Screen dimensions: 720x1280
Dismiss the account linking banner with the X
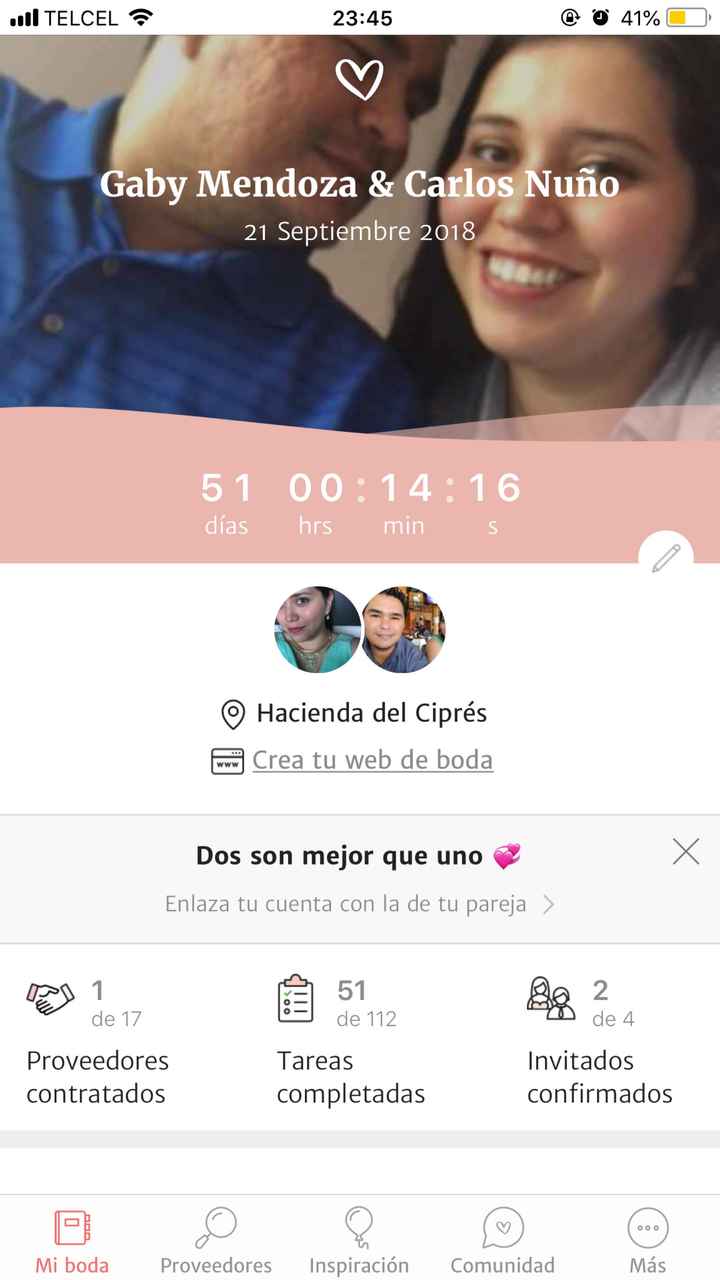pyautogui.click(x=685, y=851)
